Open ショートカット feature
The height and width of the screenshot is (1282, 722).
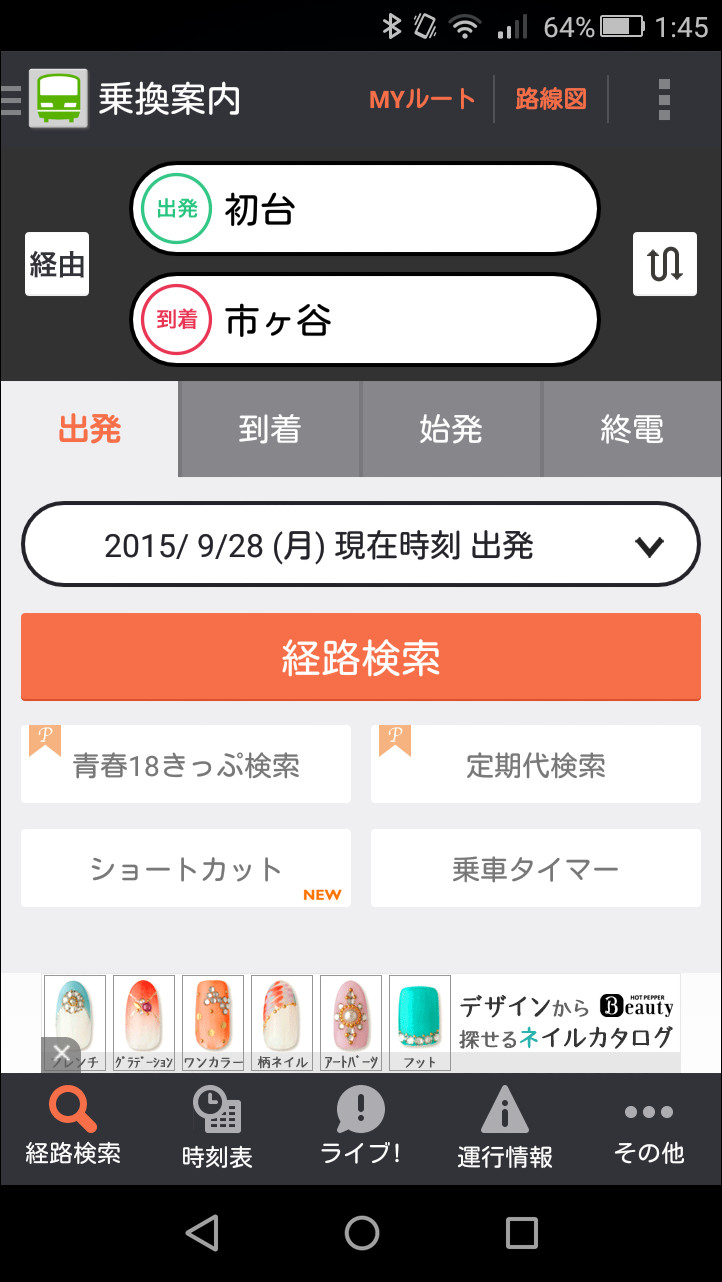point(186,868)
